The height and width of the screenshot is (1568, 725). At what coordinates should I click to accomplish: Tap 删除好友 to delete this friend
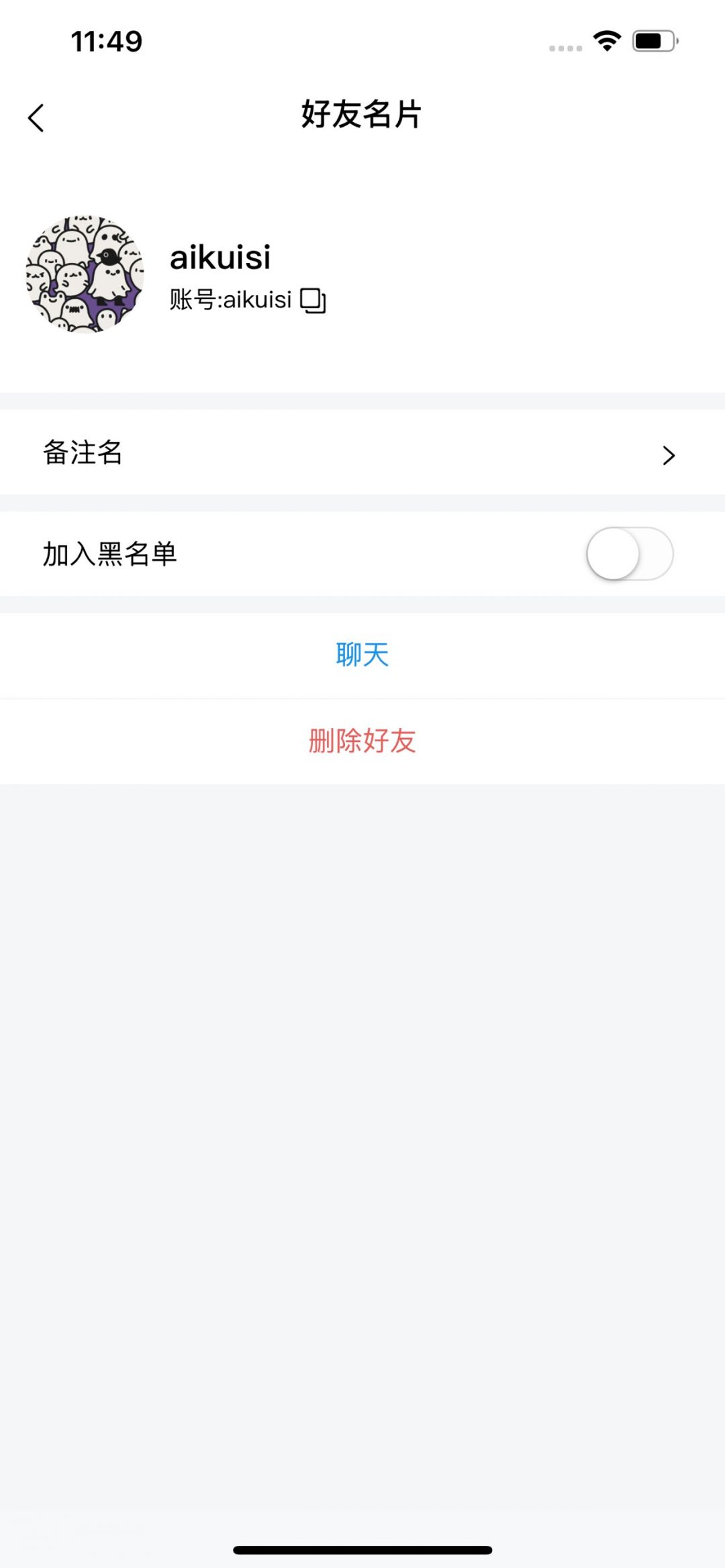[x=362, y=741]
